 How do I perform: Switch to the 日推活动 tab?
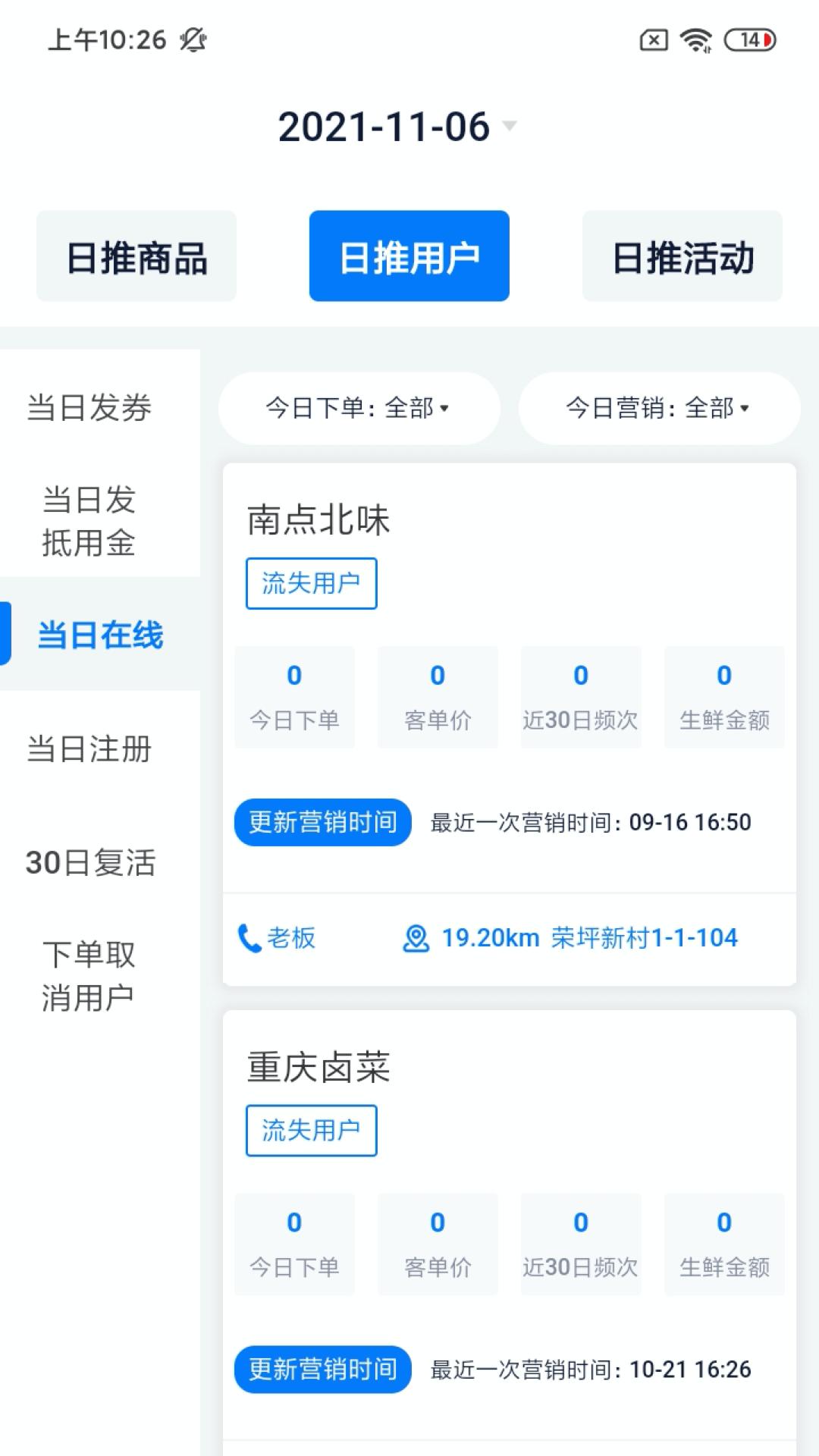coord(682,256)
